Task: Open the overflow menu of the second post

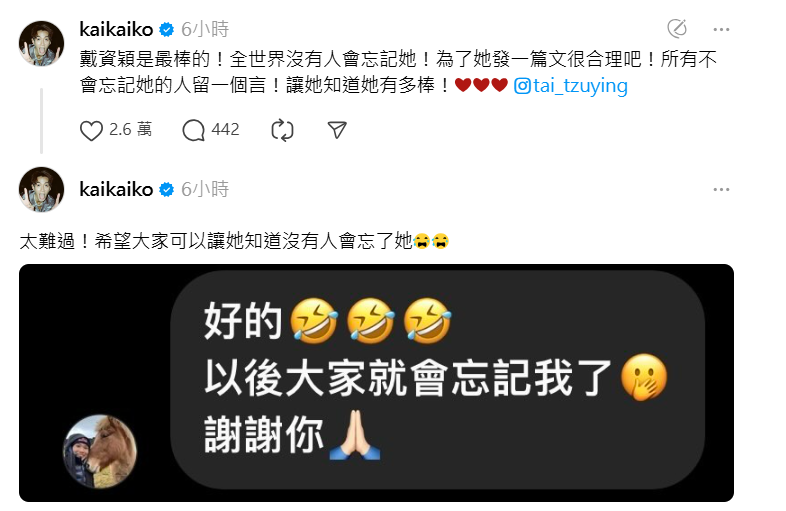Action: (x=721, y=190)
